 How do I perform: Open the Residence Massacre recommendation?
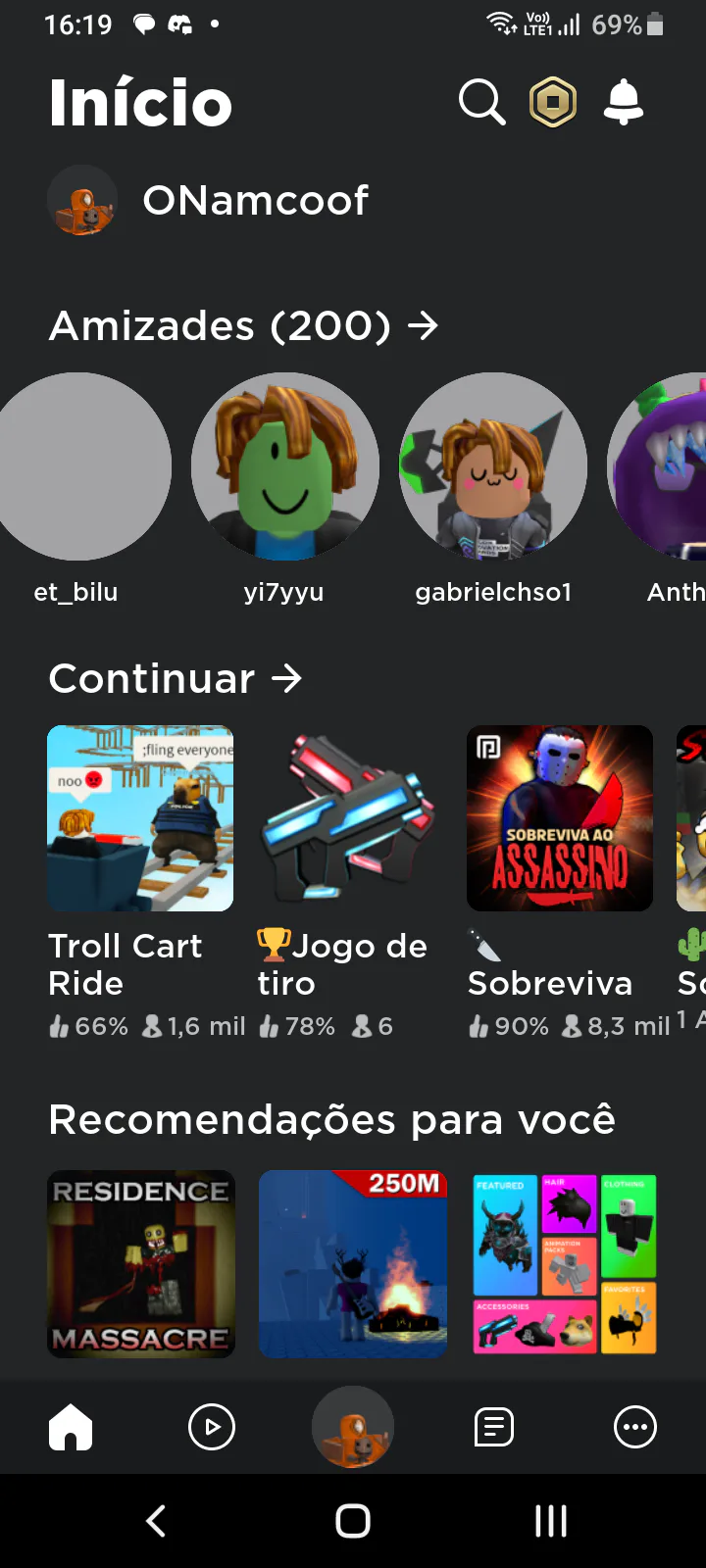pos(141,1263)
